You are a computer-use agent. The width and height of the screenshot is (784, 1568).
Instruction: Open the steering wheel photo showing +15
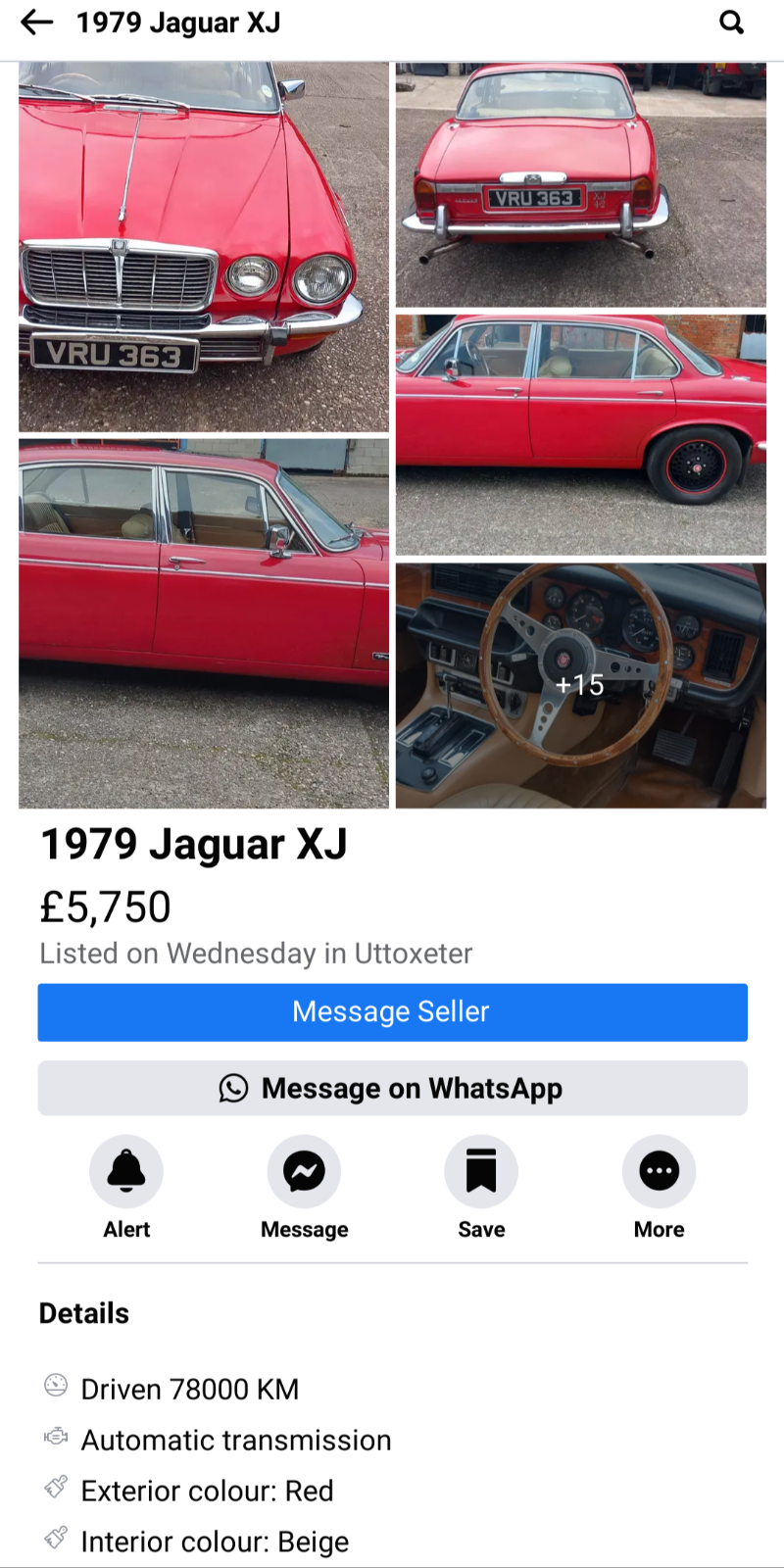(x=581, y=685)
